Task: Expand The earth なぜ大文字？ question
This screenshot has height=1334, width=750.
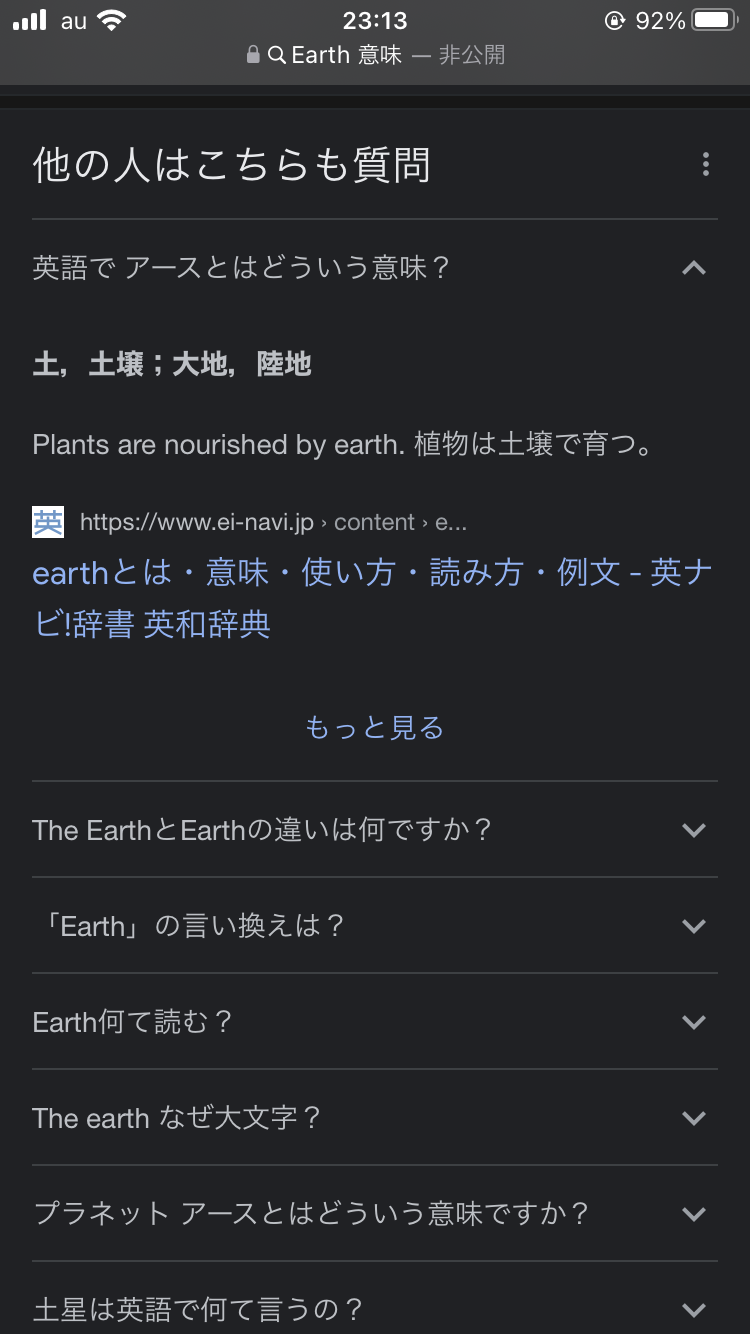Action: click(x=693, y=1118)
